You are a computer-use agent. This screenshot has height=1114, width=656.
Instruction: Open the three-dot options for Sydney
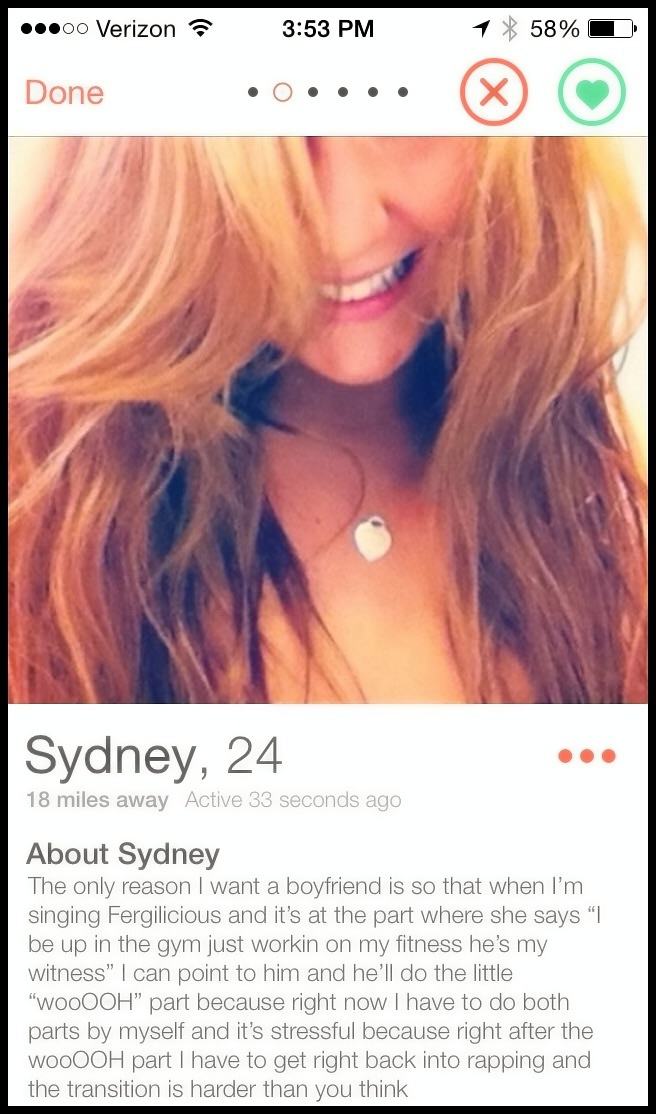tap(588, 756)
